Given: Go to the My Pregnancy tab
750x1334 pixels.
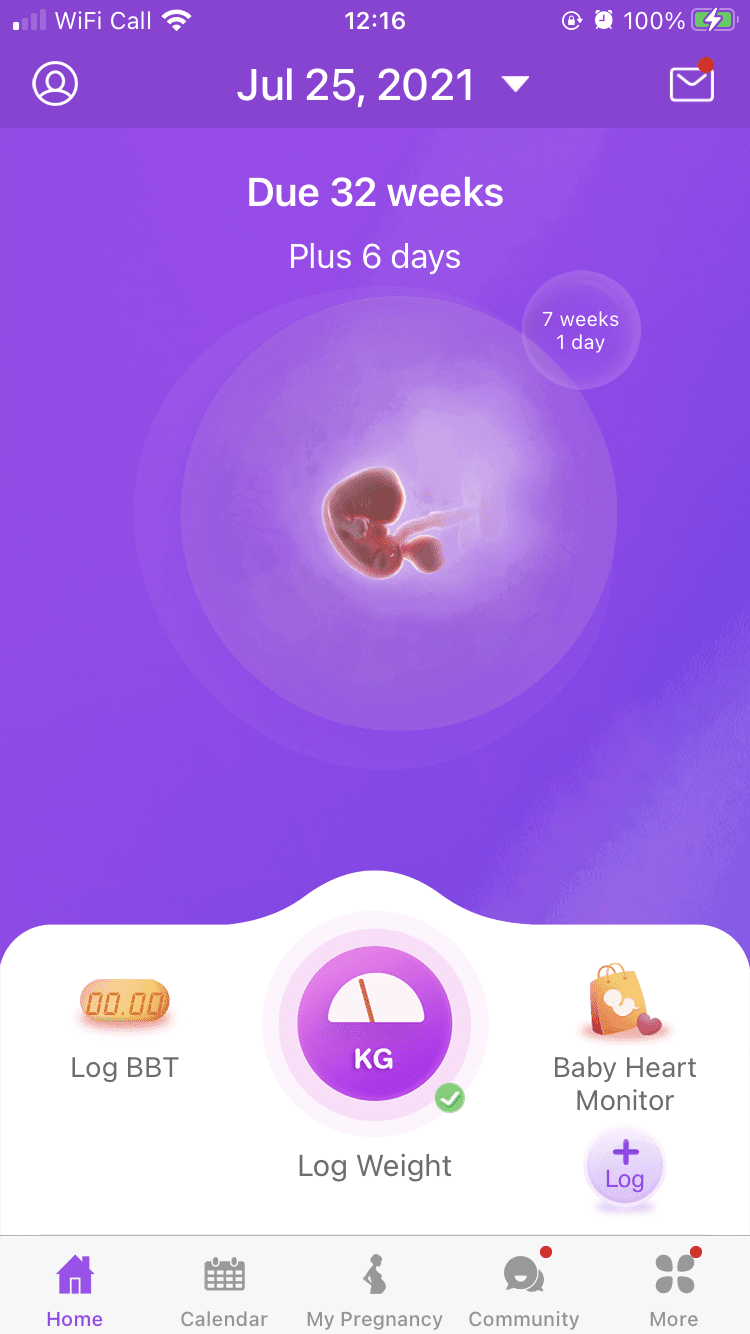Looking at the screenshot, I should 374,1290.
